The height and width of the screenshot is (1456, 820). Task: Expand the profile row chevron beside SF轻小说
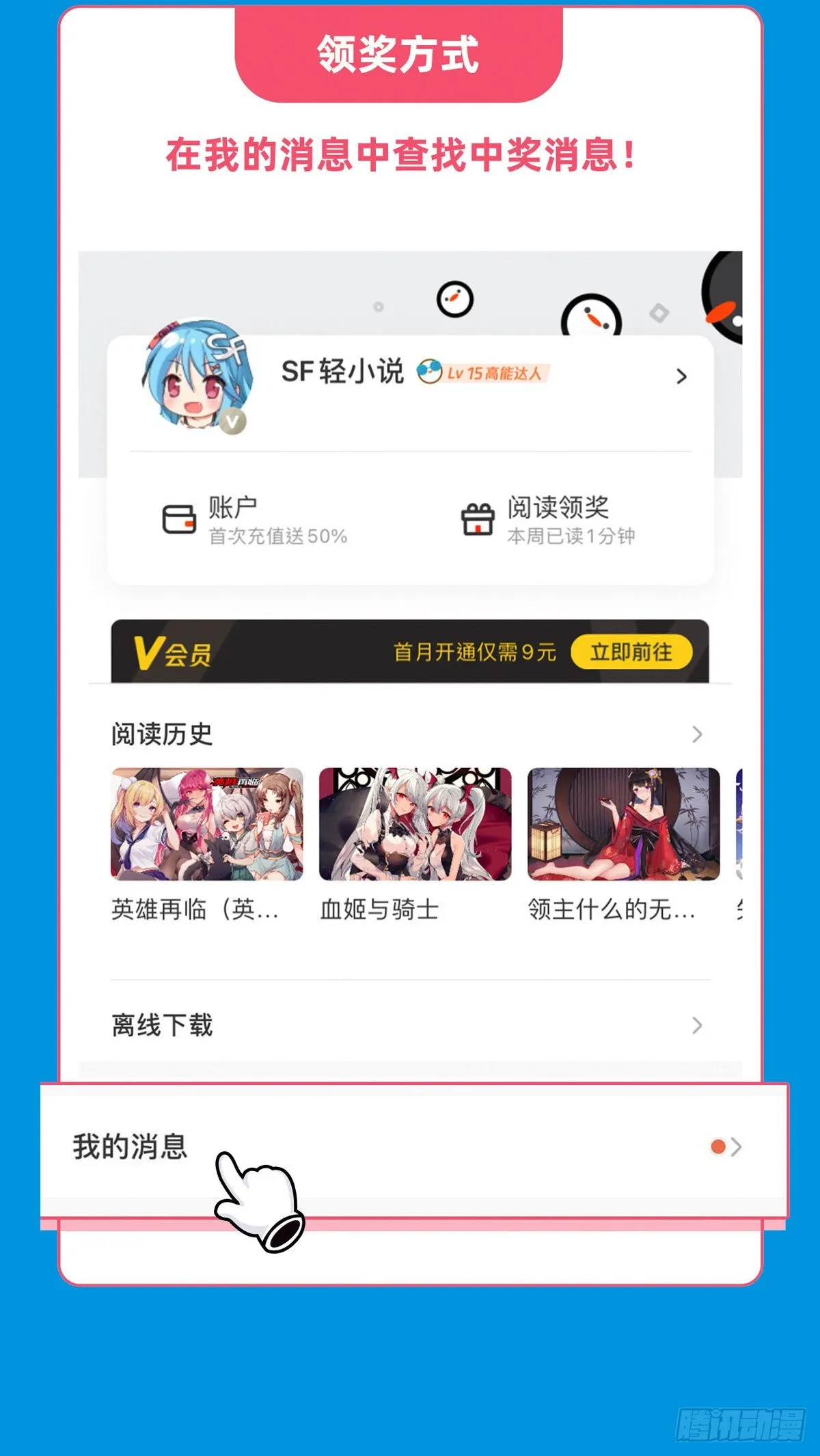tap(681, 377)
